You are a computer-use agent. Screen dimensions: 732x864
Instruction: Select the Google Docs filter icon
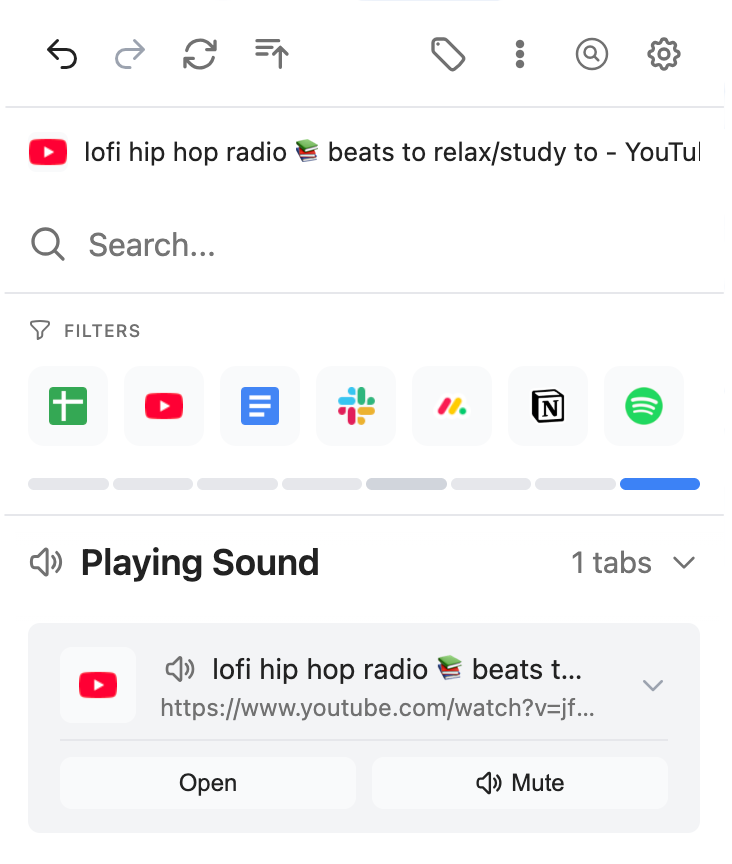260,406
